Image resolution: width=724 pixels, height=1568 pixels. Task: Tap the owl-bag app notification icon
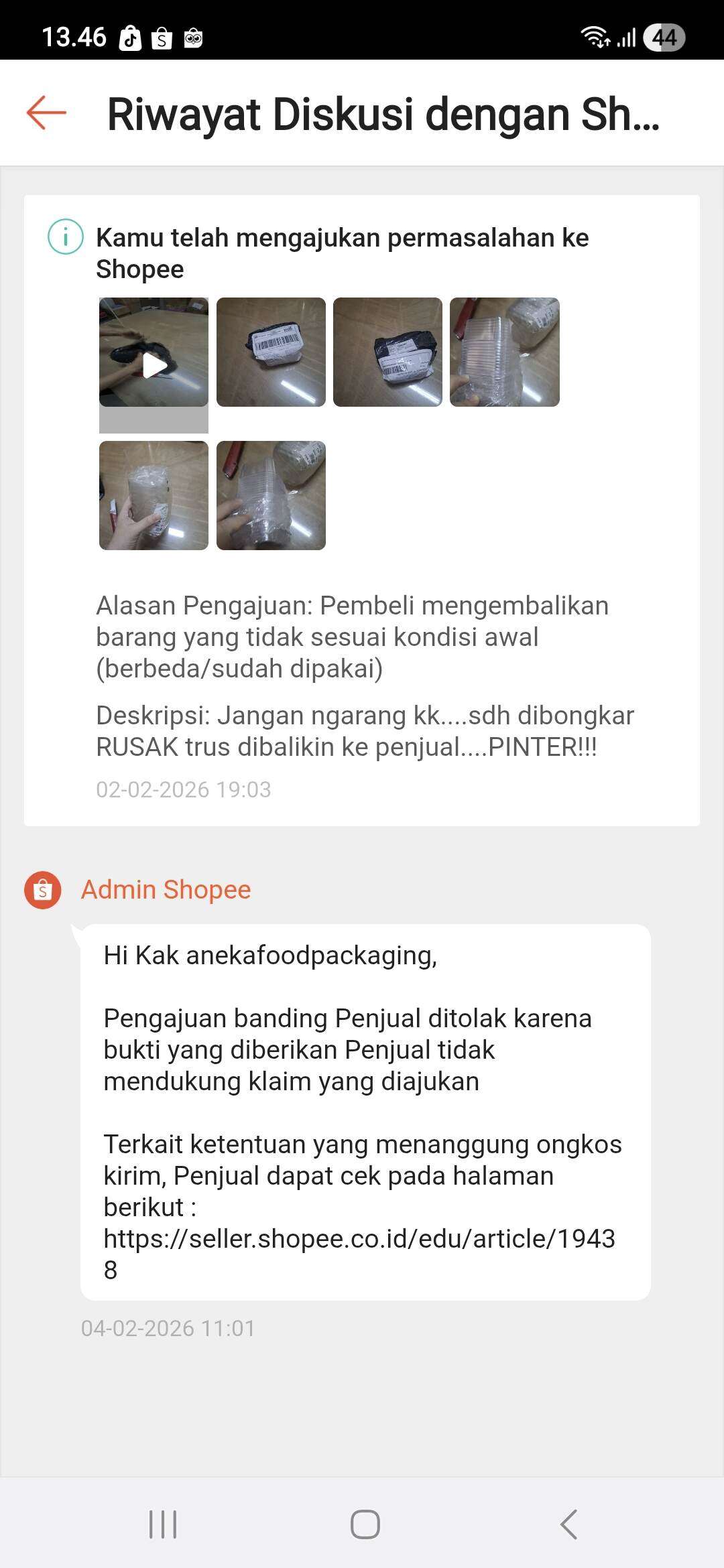coord(194,38)
